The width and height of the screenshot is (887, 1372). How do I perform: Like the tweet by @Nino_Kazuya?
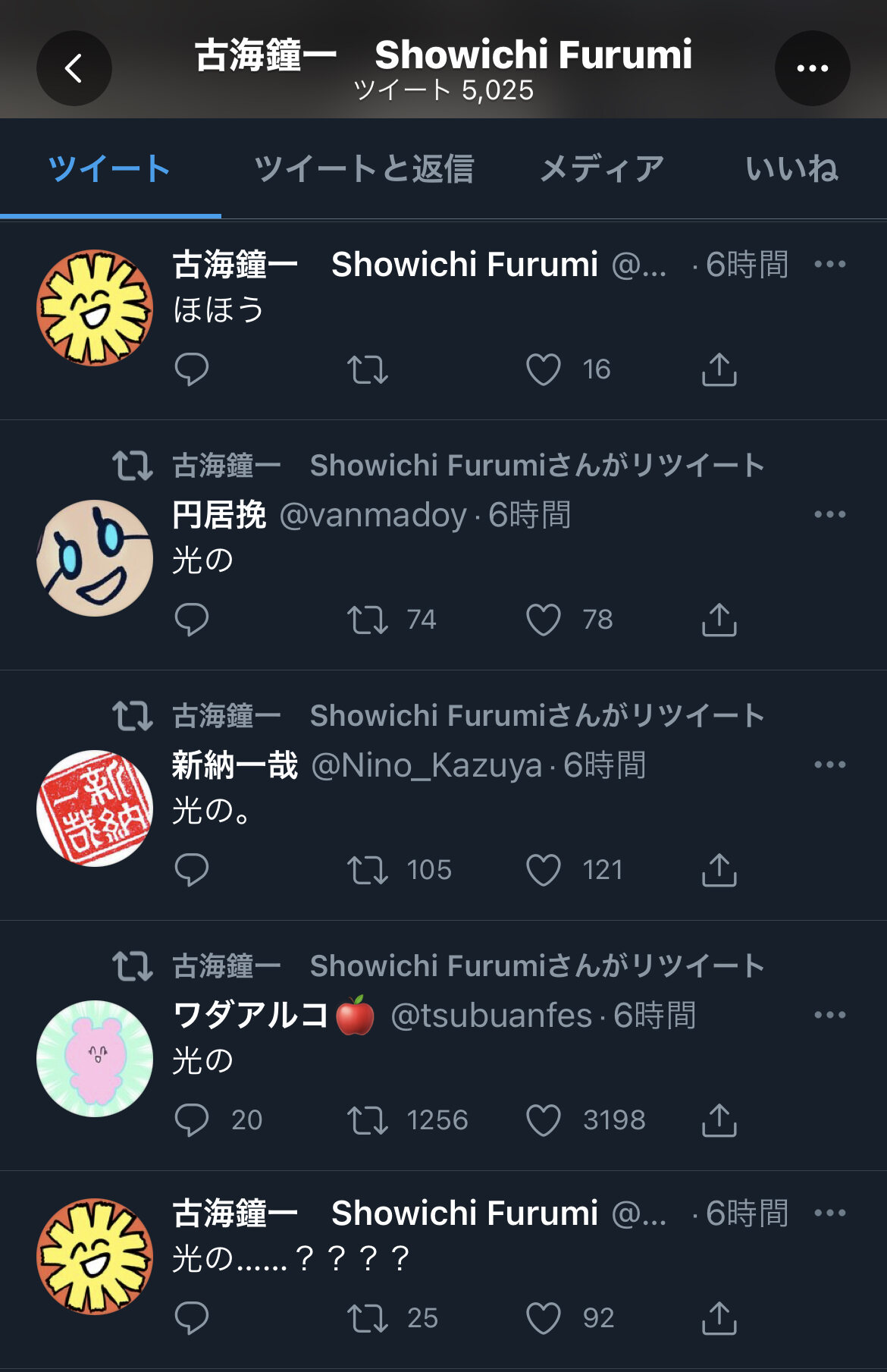pyautogui.click(x=544, y=870)
